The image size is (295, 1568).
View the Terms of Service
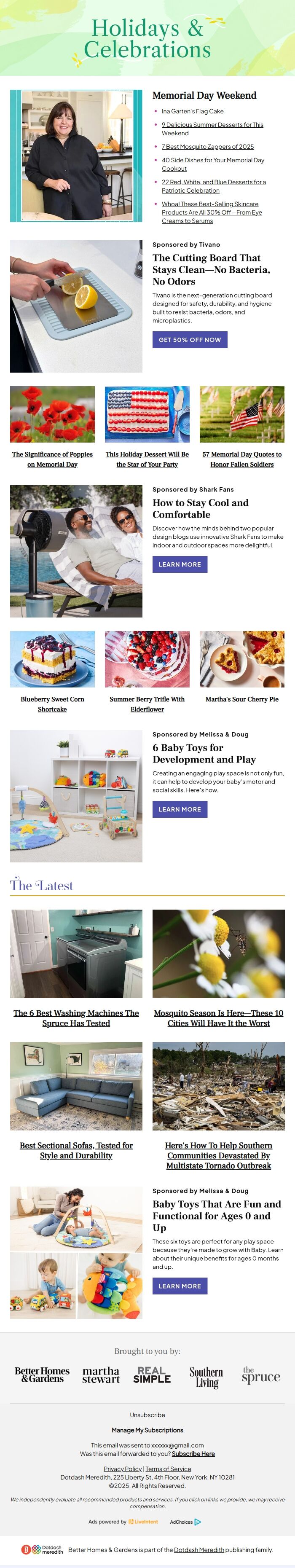(168, 1469)
